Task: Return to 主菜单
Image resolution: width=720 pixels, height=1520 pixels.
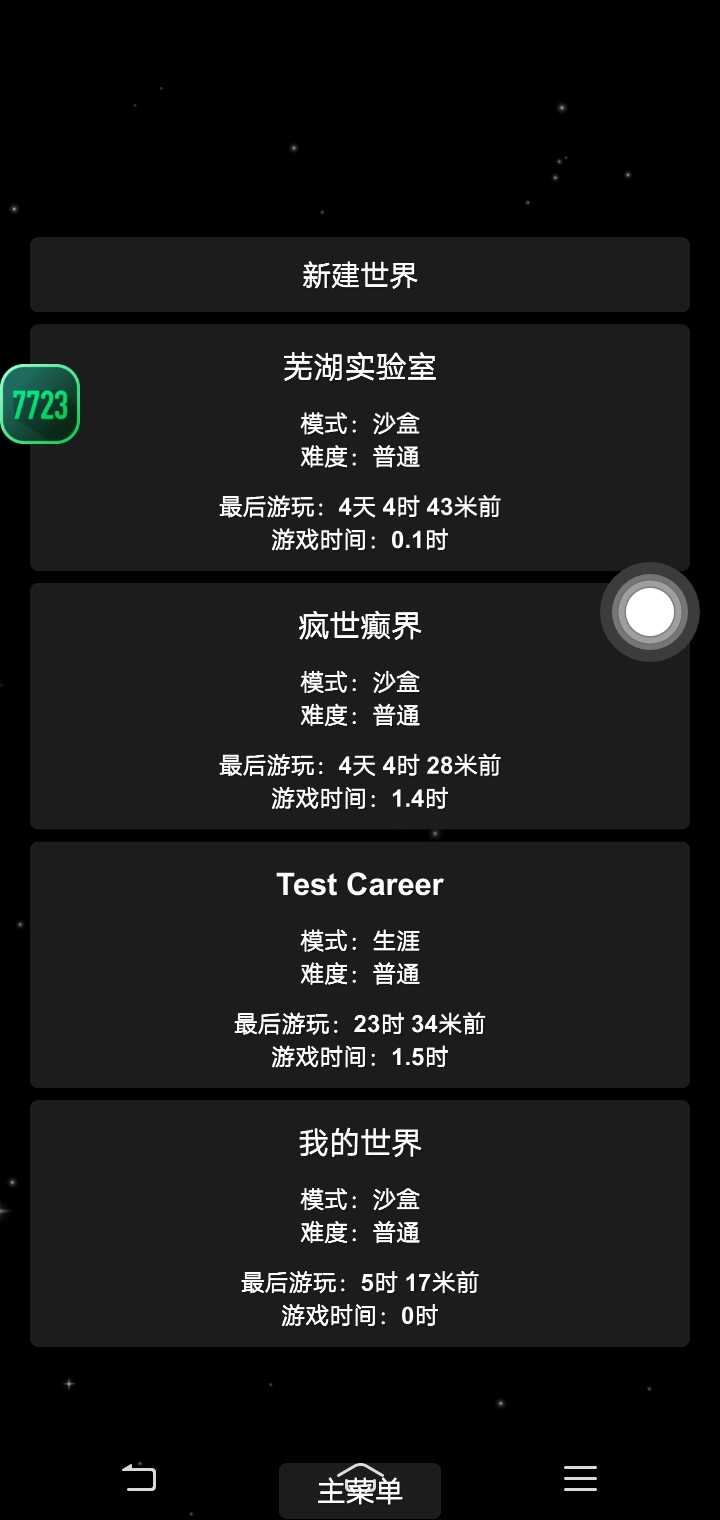Action: [360, 1491]
